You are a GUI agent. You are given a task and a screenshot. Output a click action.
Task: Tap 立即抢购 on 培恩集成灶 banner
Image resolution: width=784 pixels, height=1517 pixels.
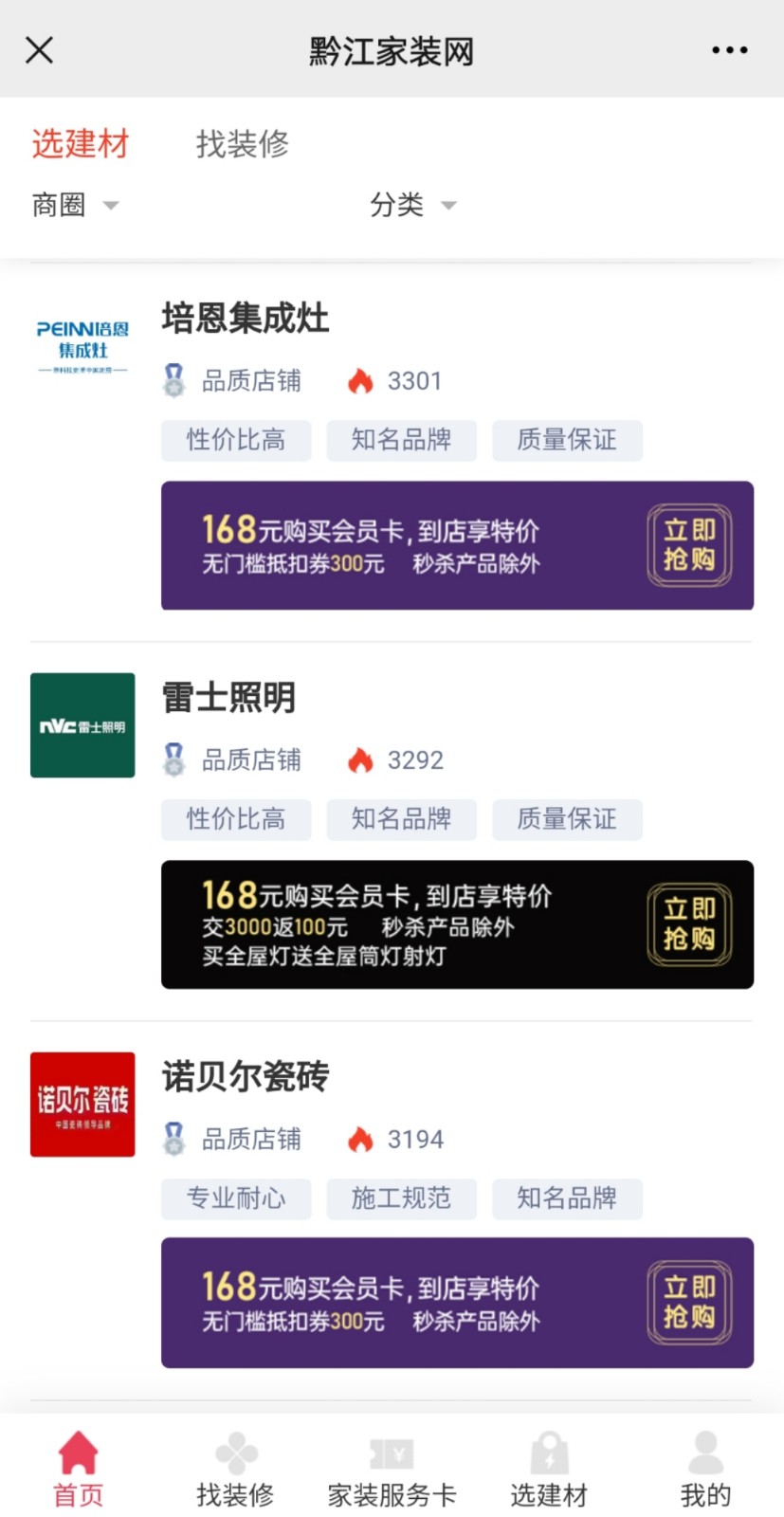689,545
